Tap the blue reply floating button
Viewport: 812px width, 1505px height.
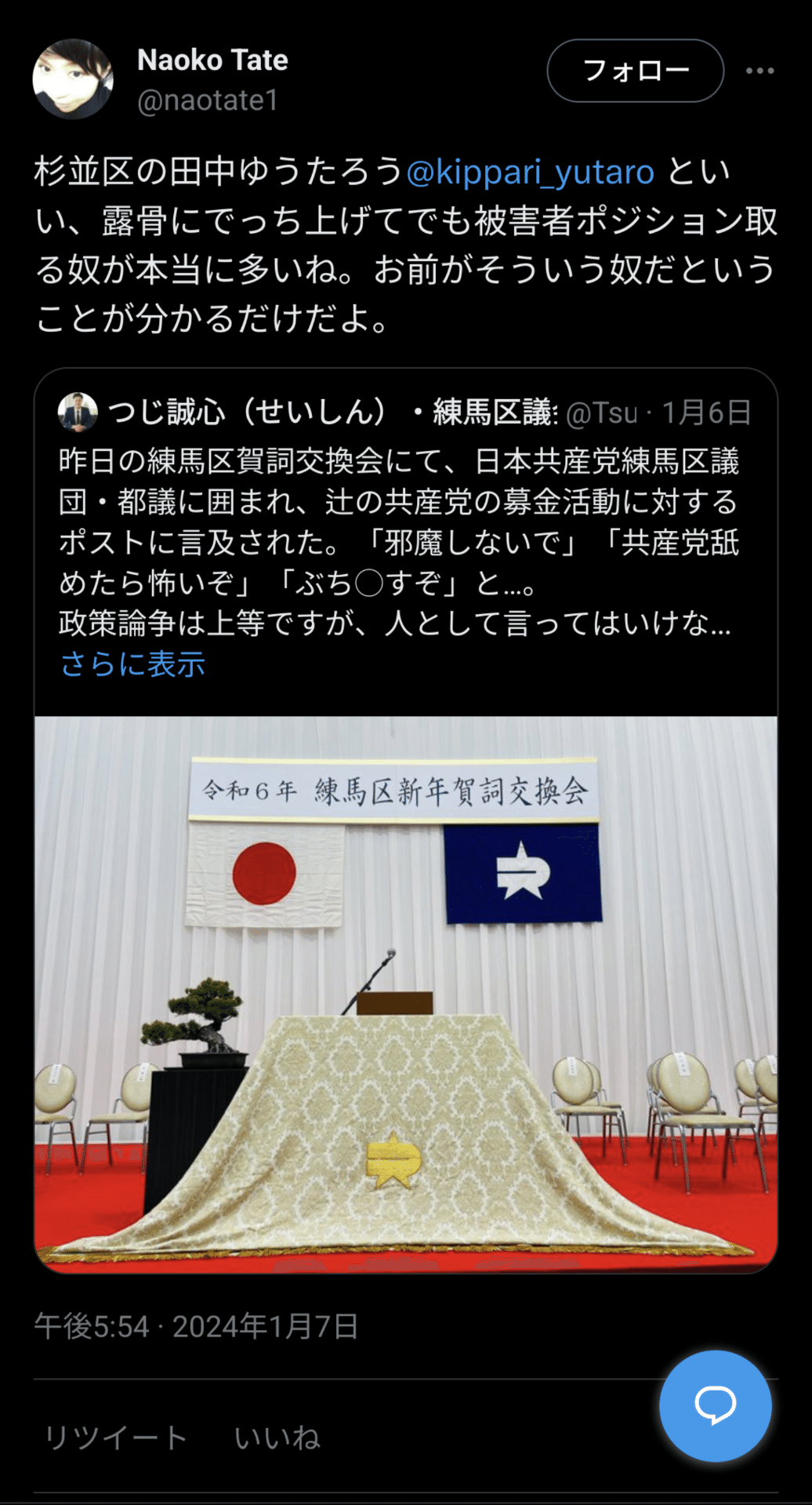(x=715, y=1405)
